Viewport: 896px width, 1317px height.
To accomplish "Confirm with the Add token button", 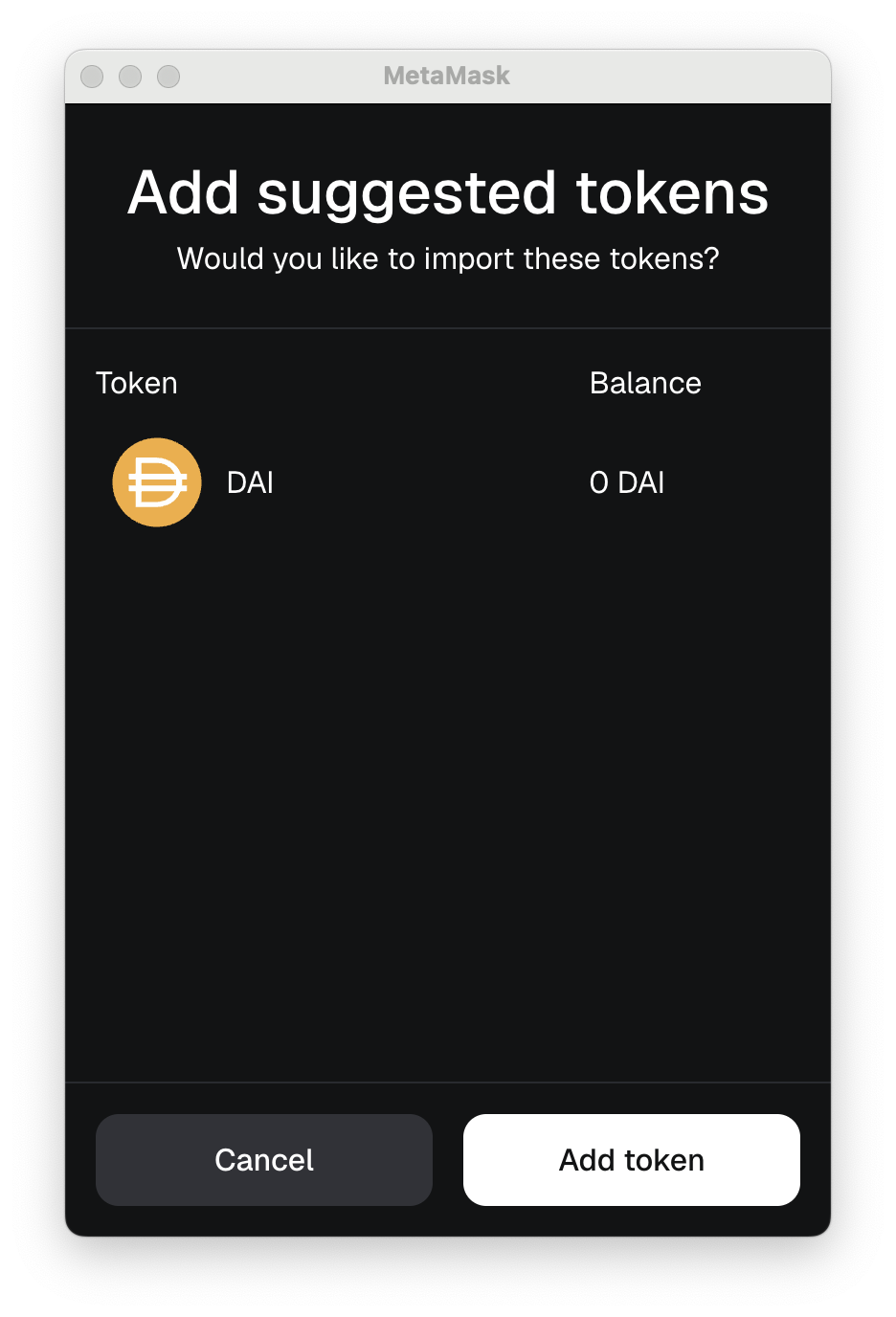I will (x=632, y=1159).
